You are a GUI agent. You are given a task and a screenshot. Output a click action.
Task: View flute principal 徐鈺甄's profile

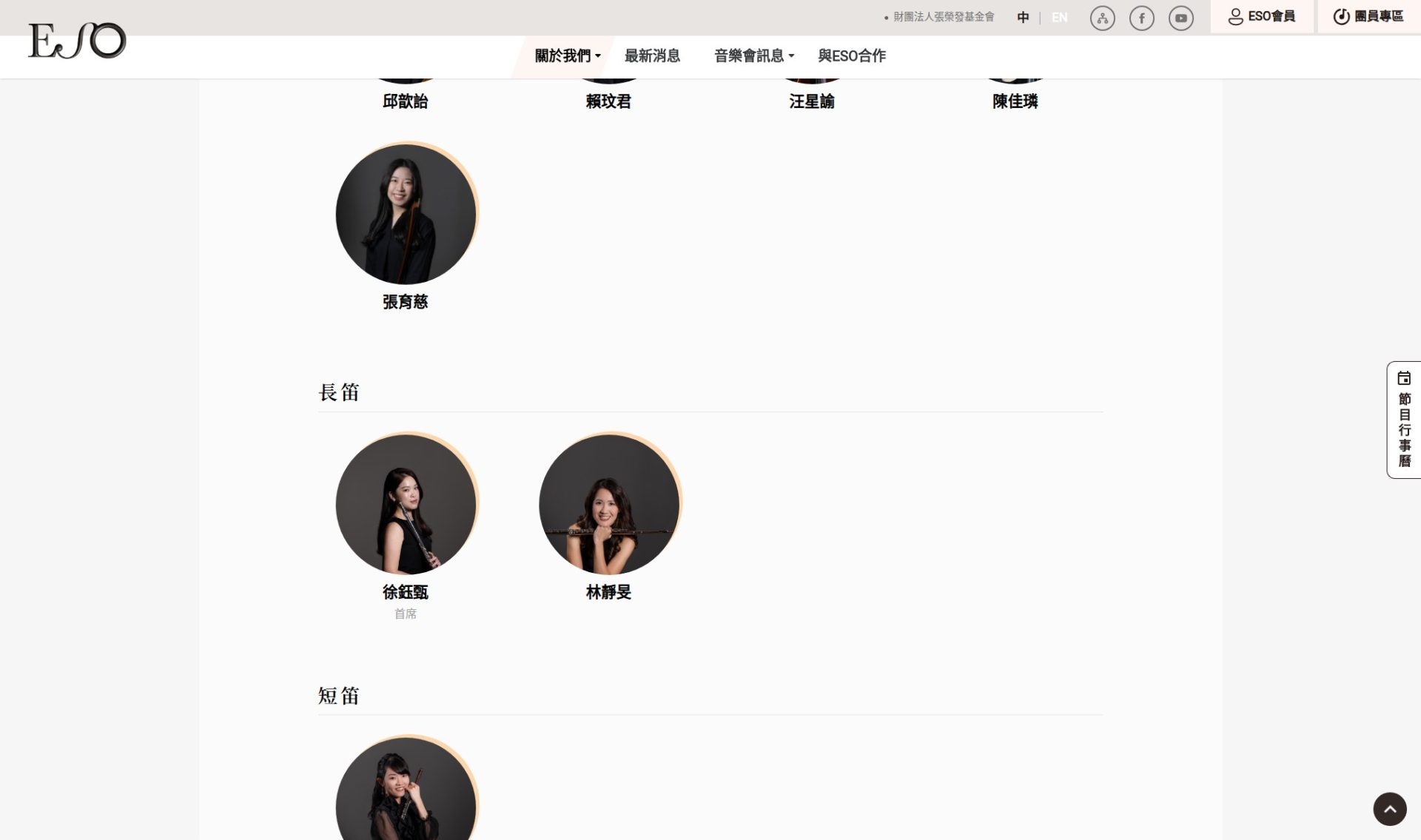pyautogui.click(x=406, y=504)
